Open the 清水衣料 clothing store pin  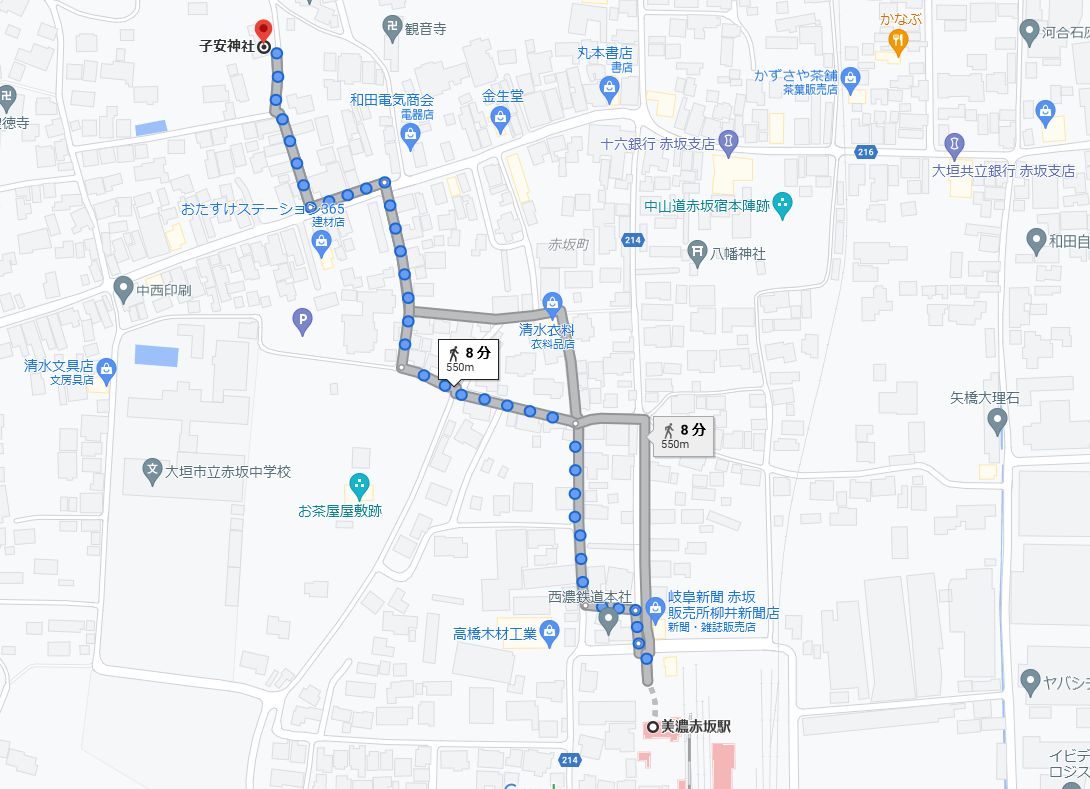pyautogui.click(x=551, y=303)
